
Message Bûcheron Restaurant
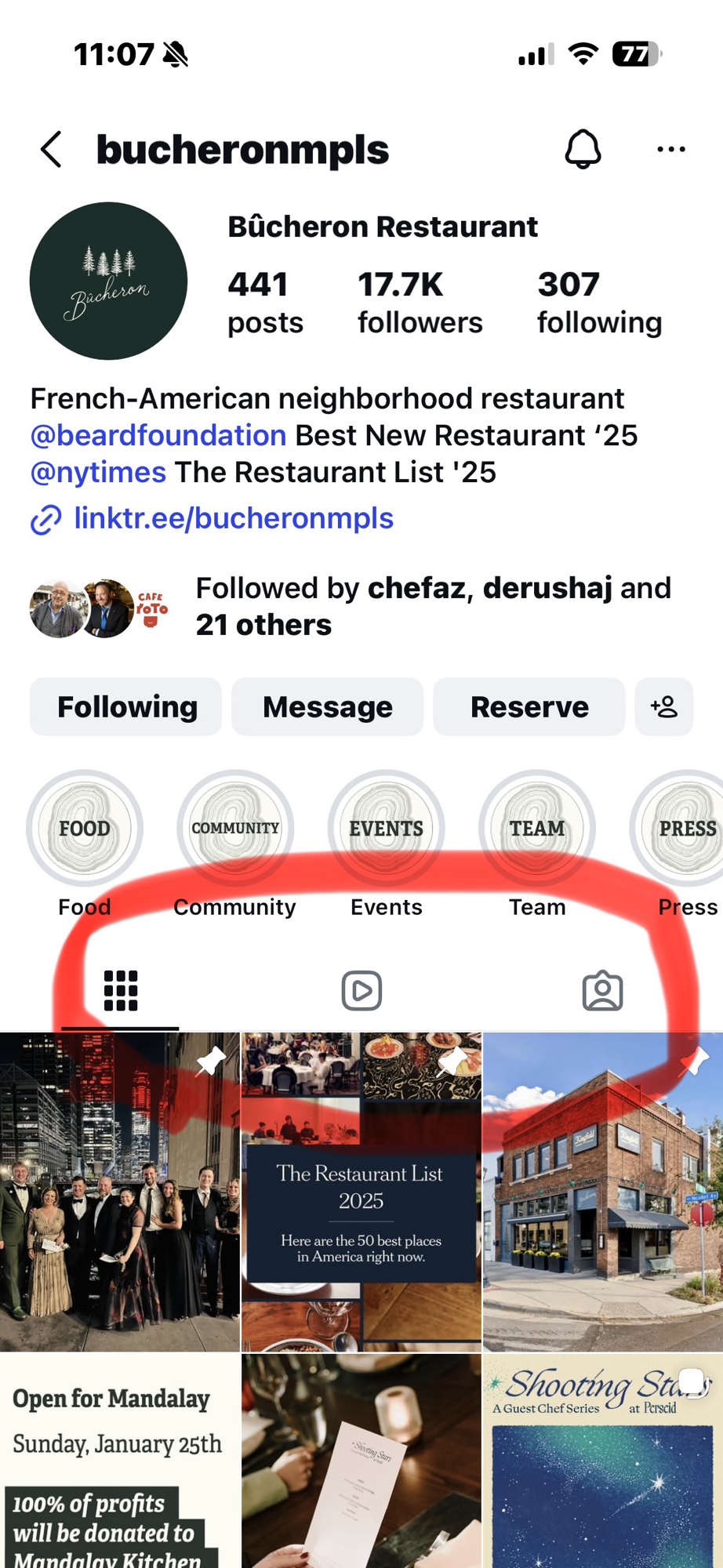pyautogui.click(x=327, y=706)
